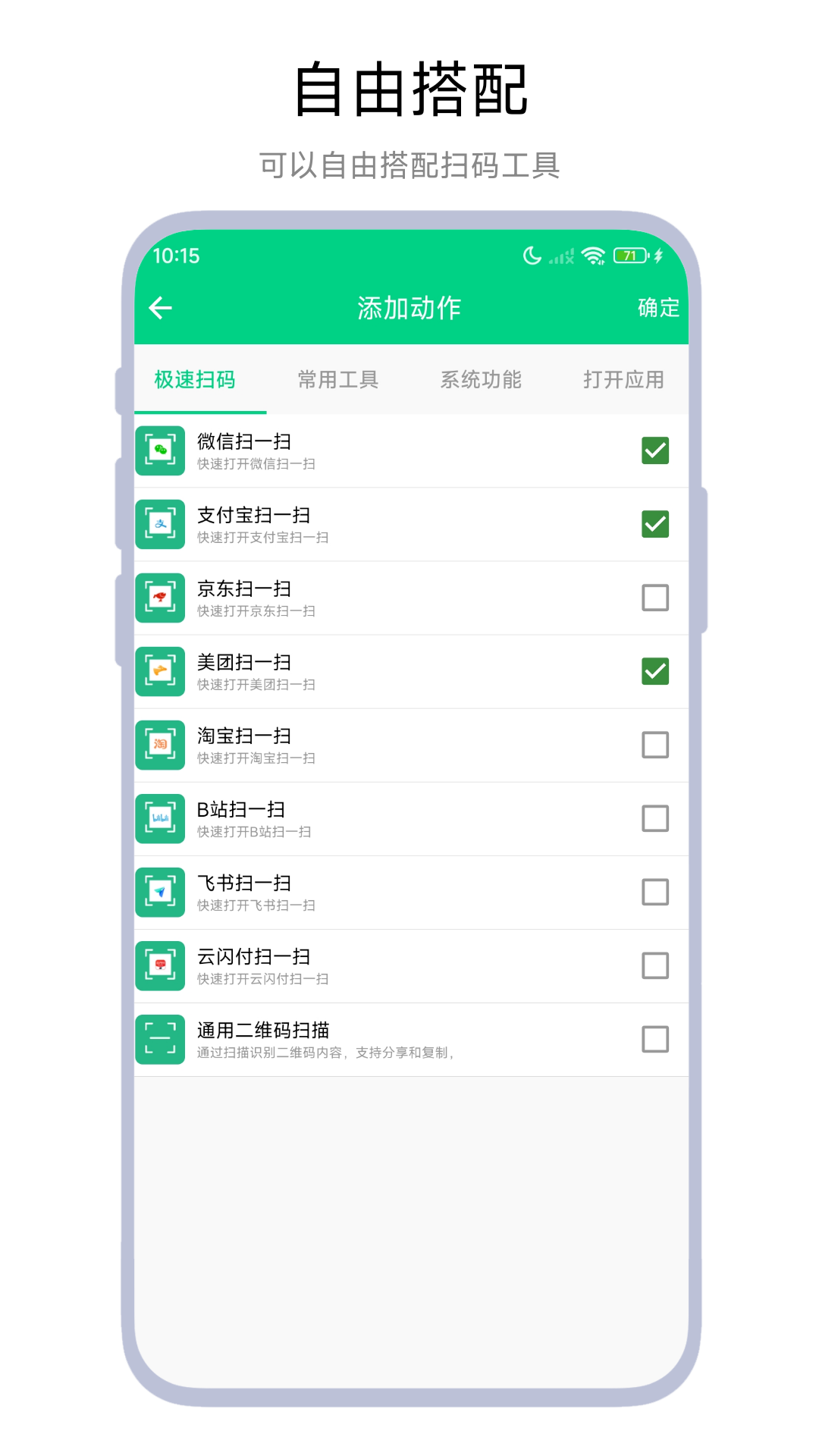Tap the JD scan (京东扫一扫) icon
Image resolution: width=819 pixels, height=1456 pixels.
[159, 598]
